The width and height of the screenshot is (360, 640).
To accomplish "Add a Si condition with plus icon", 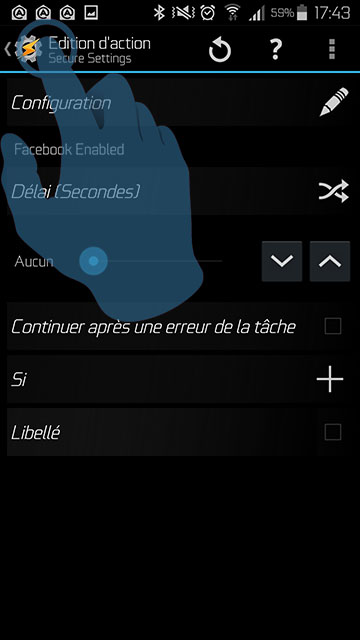I will [x=330, y=379].
